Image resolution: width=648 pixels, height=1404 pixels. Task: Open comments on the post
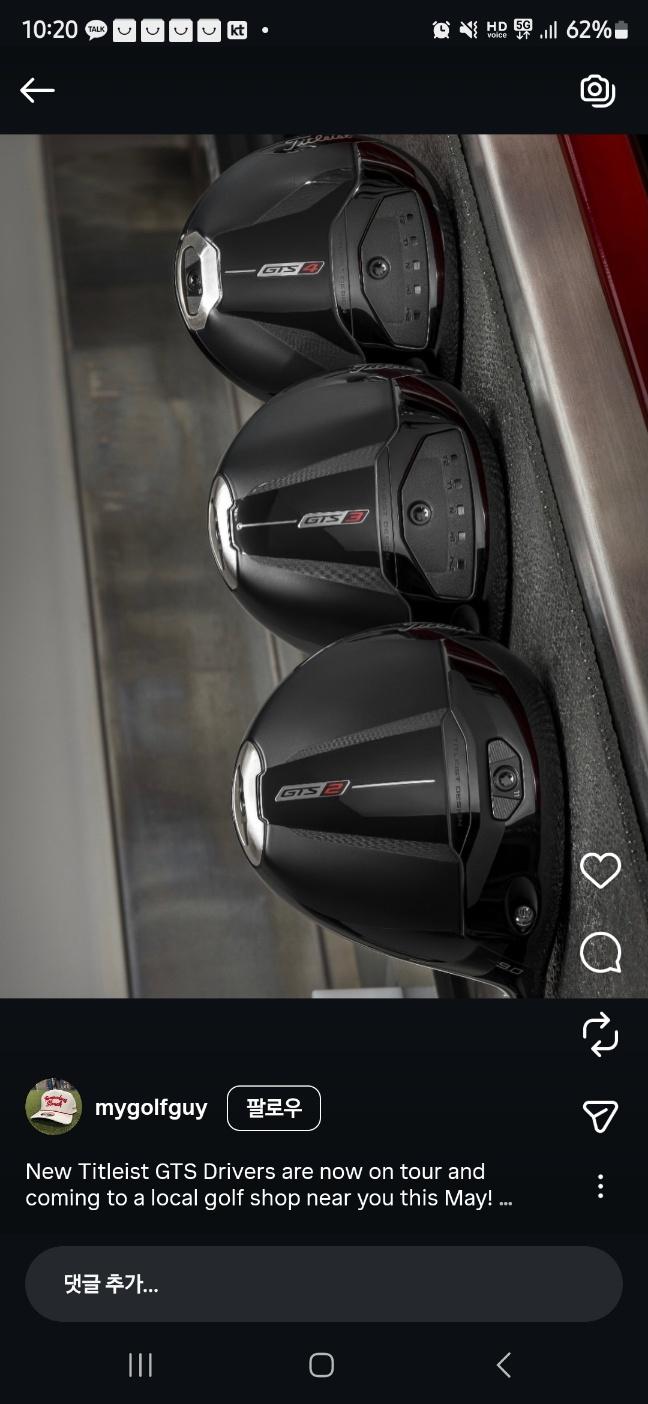click(x=600, y=953)
